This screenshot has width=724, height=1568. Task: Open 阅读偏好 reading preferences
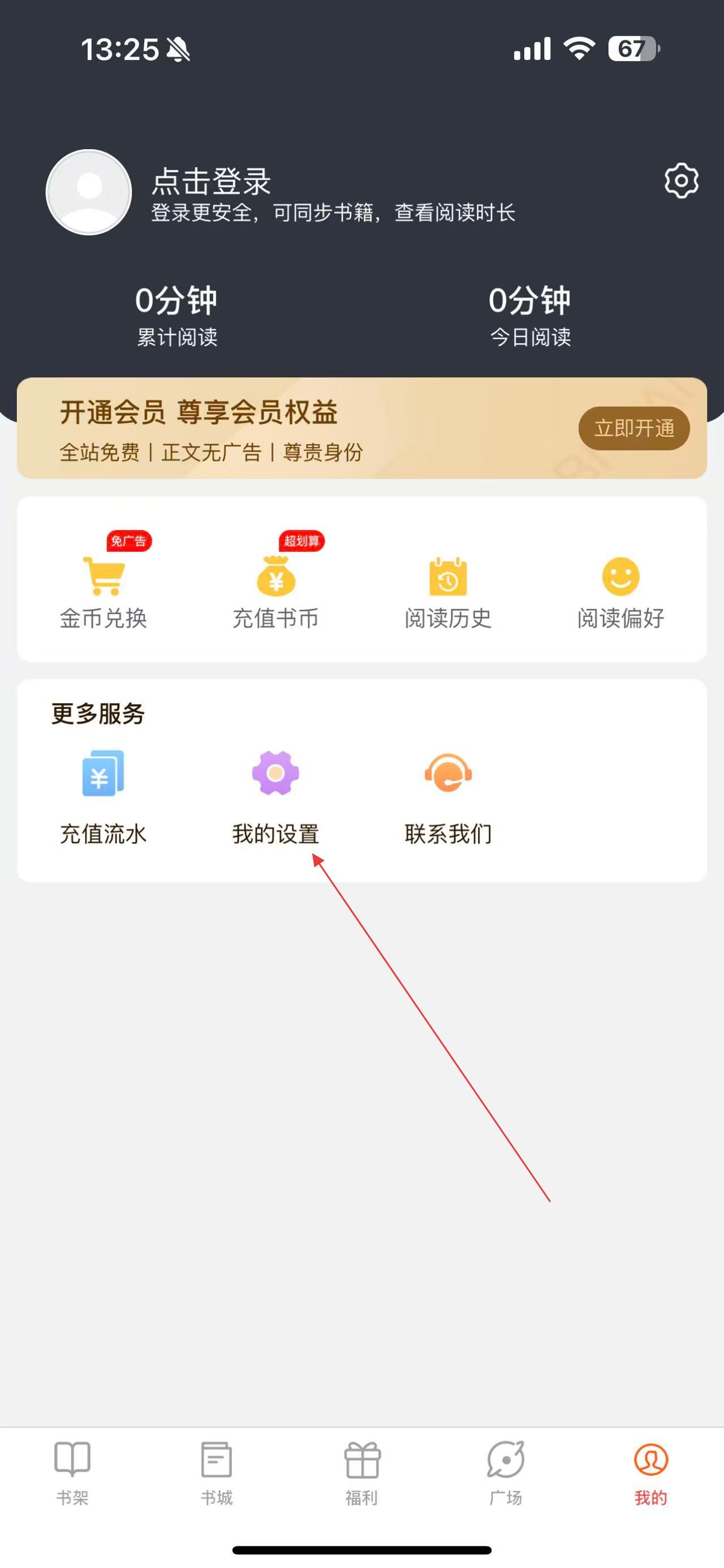[x=620, y=592]
